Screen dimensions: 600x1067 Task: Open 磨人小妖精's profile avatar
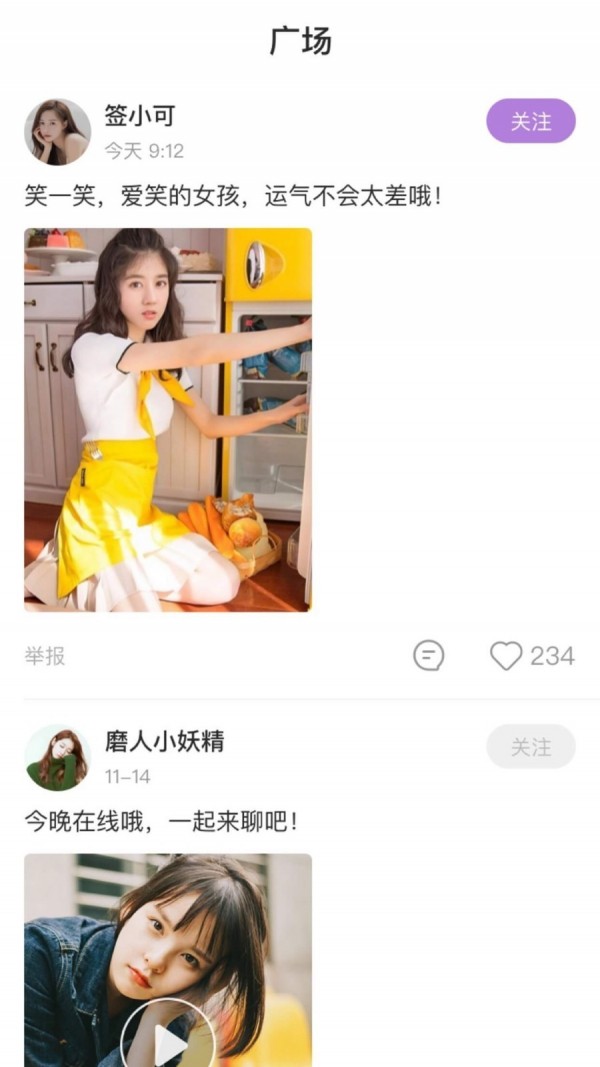point(57,757)
